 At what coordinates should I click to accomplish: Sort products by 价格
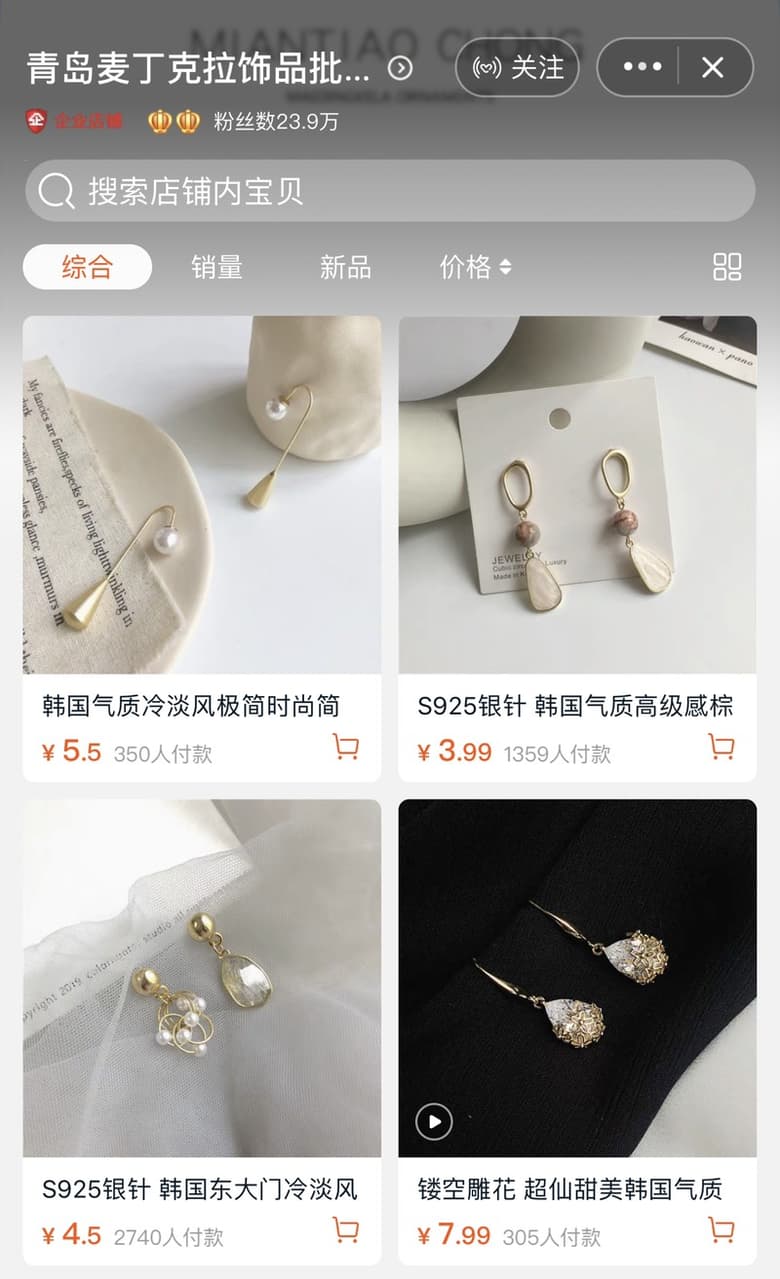click(475, 267)
